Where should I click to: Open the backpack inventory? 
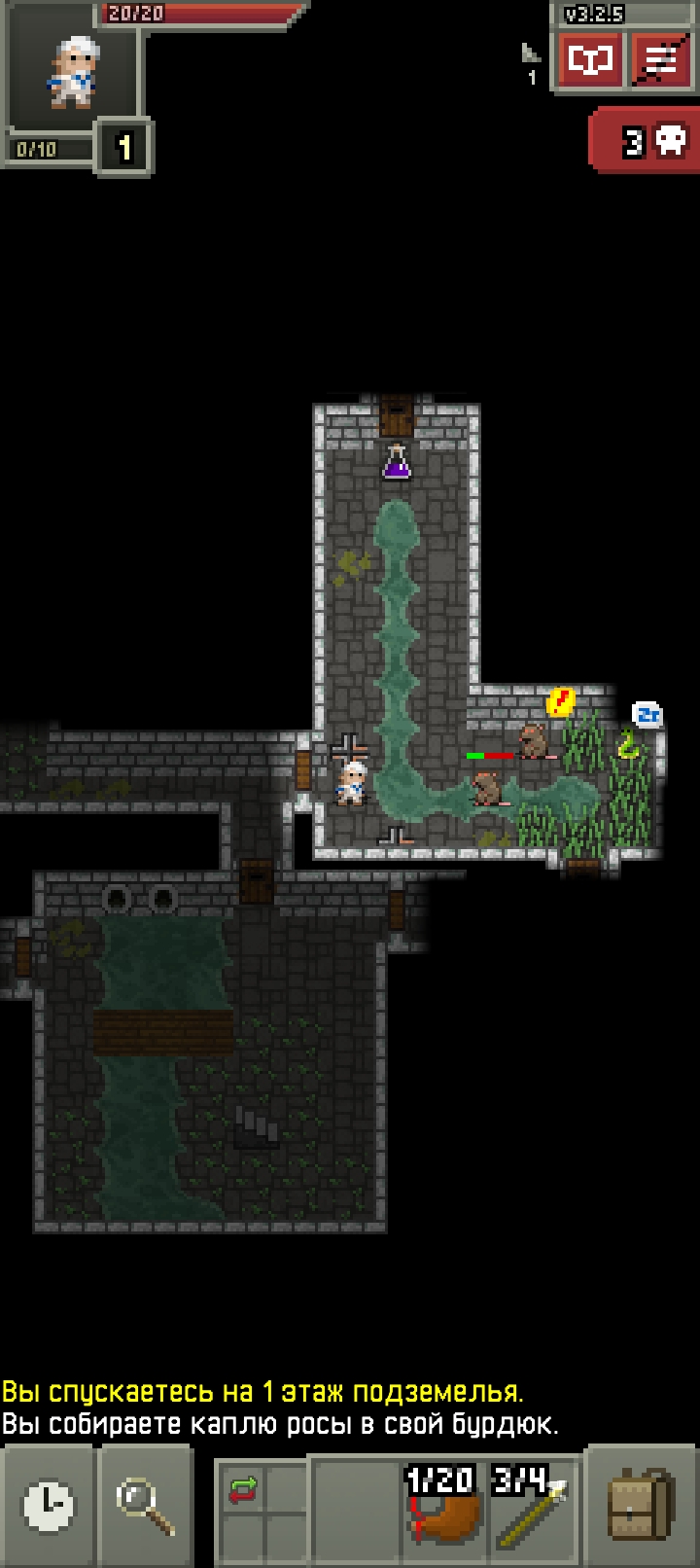coord(642,1507)
